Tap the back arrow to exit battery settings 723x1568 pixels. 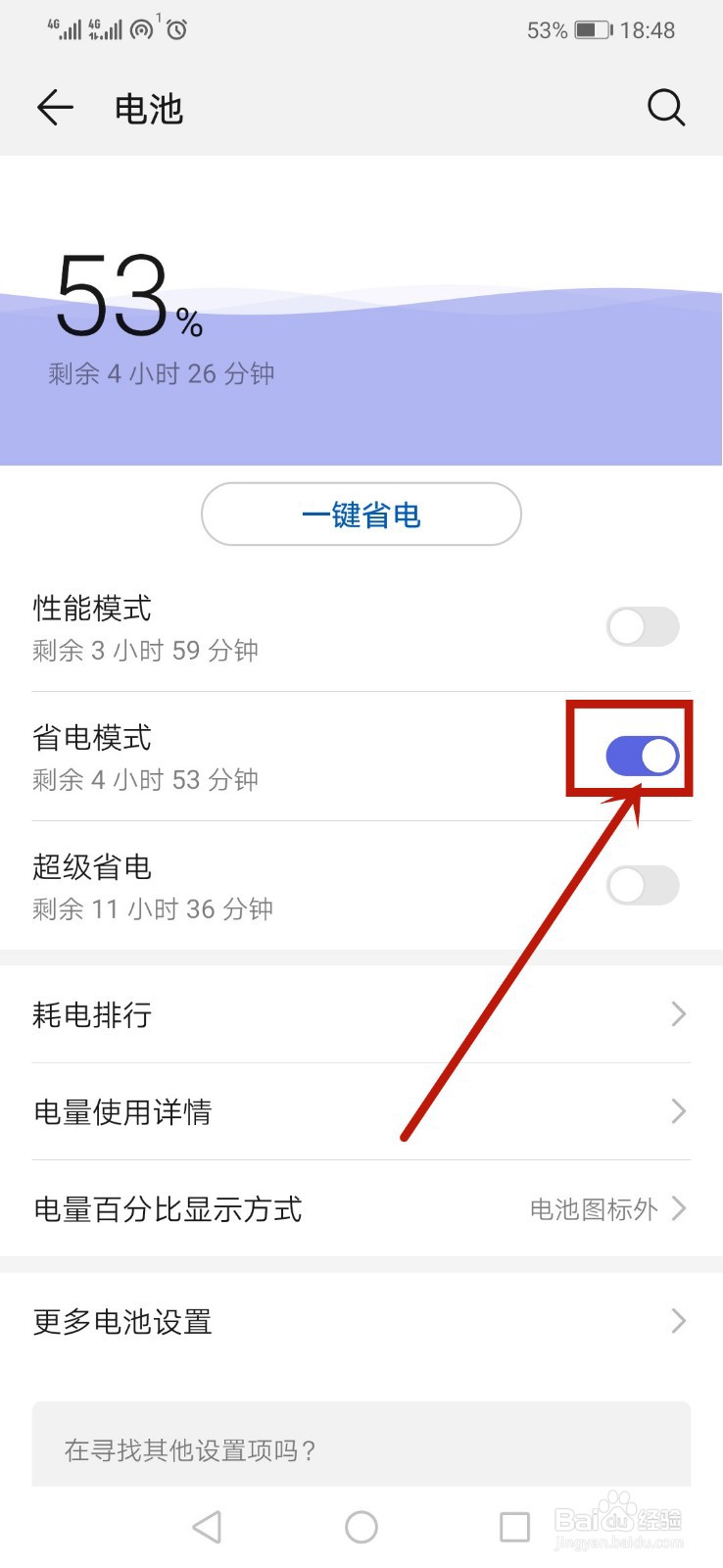pyautogui.click(x=54, y=108)
